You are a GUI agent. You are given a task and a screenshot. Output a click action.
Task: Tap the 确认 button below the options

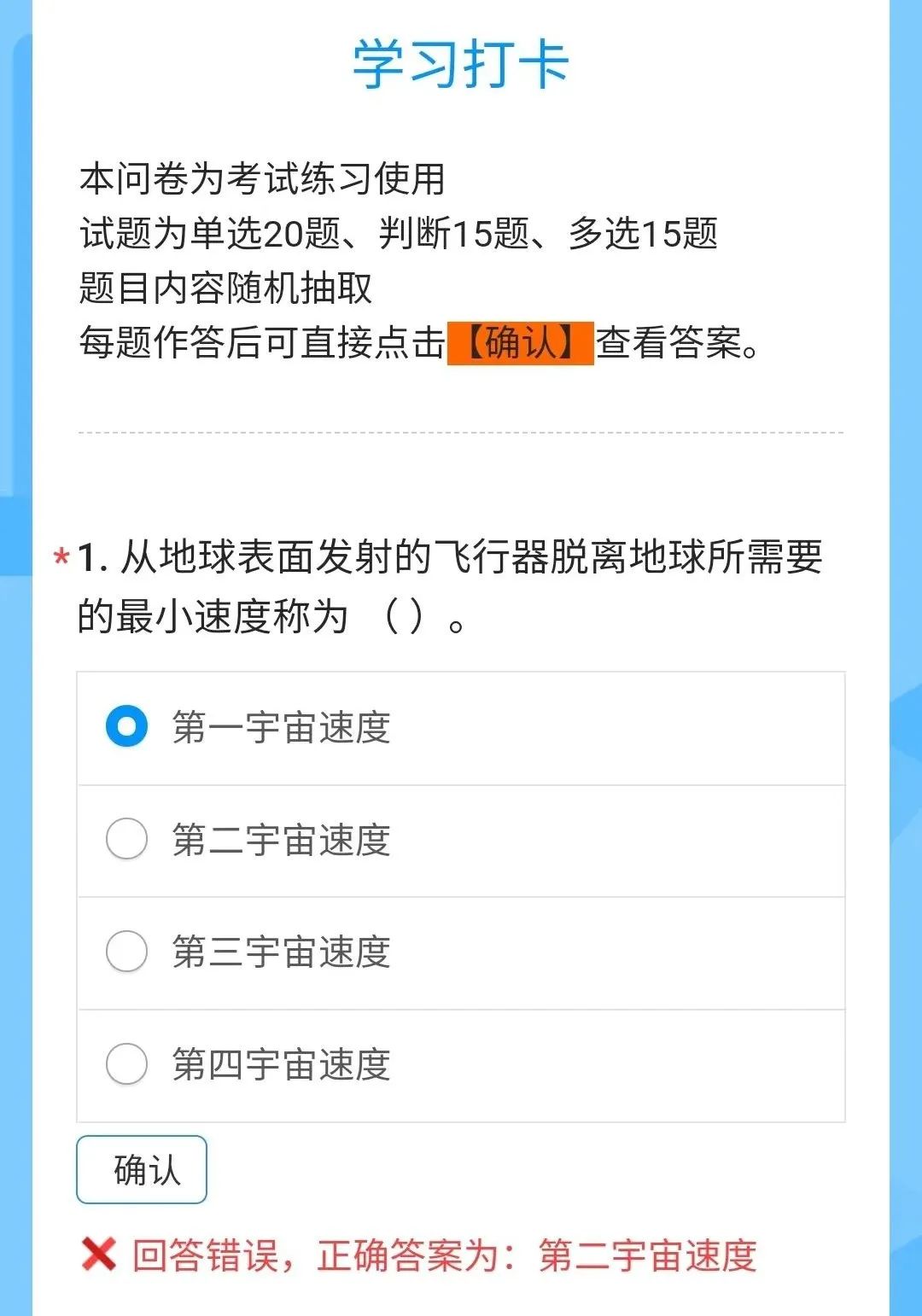point(142,1169)
